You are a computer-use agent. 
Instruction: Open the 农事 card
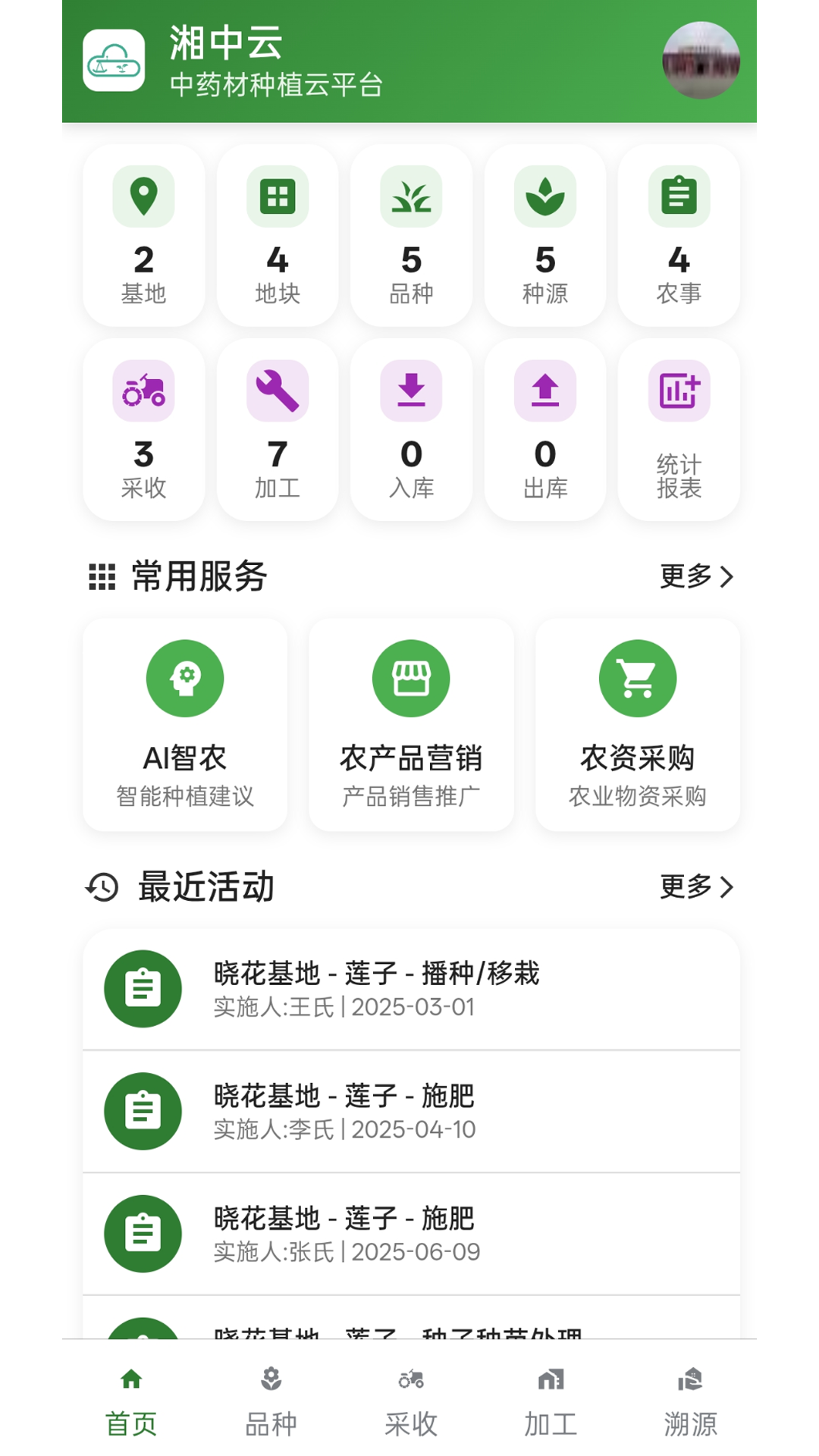coord(679,235)
